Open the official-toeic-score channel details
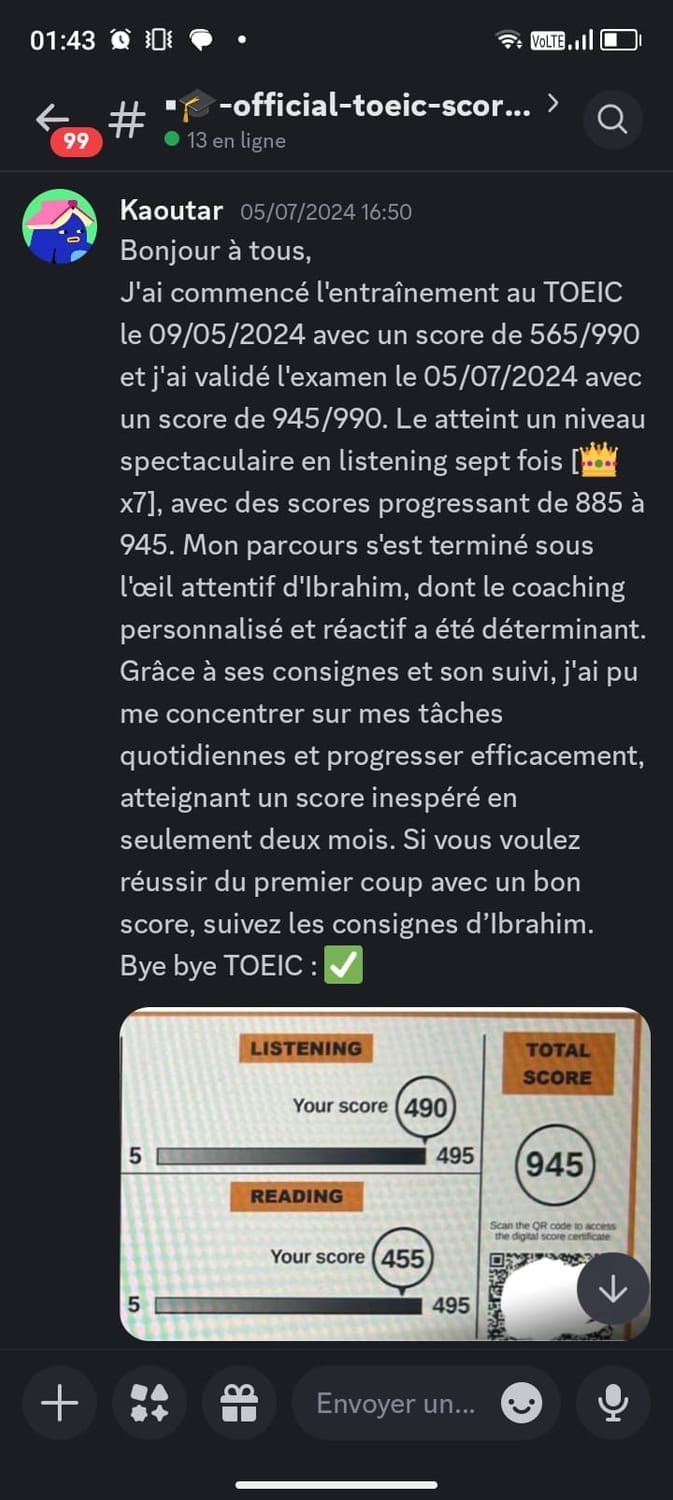 pos(350,106)
